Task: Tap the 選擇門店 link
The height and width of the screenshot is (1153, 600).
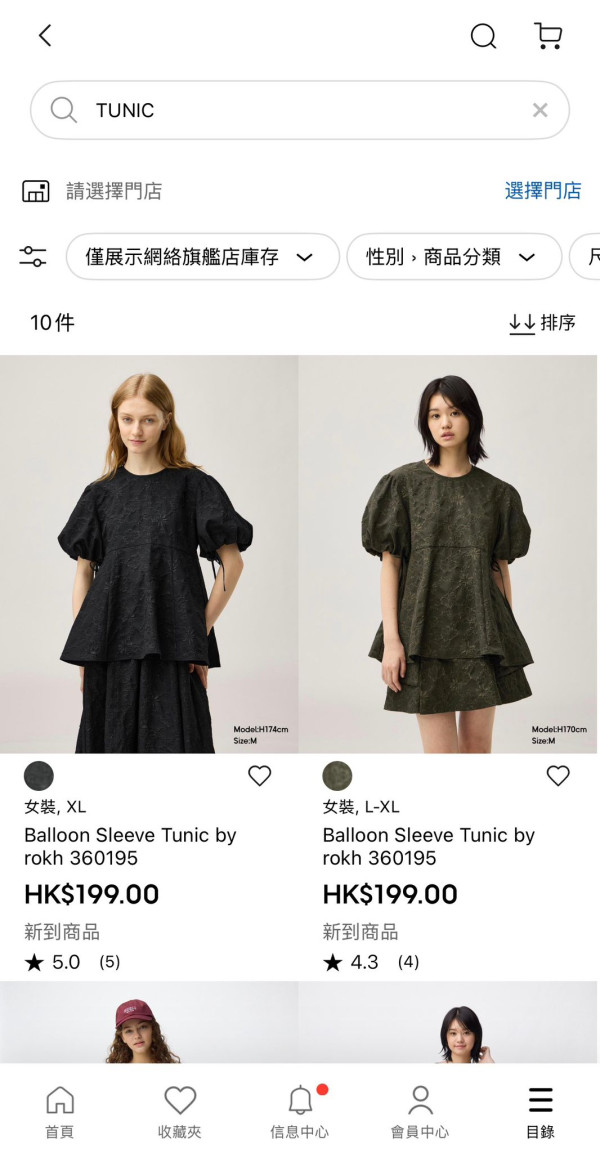Action: click(x=542, y=191)
